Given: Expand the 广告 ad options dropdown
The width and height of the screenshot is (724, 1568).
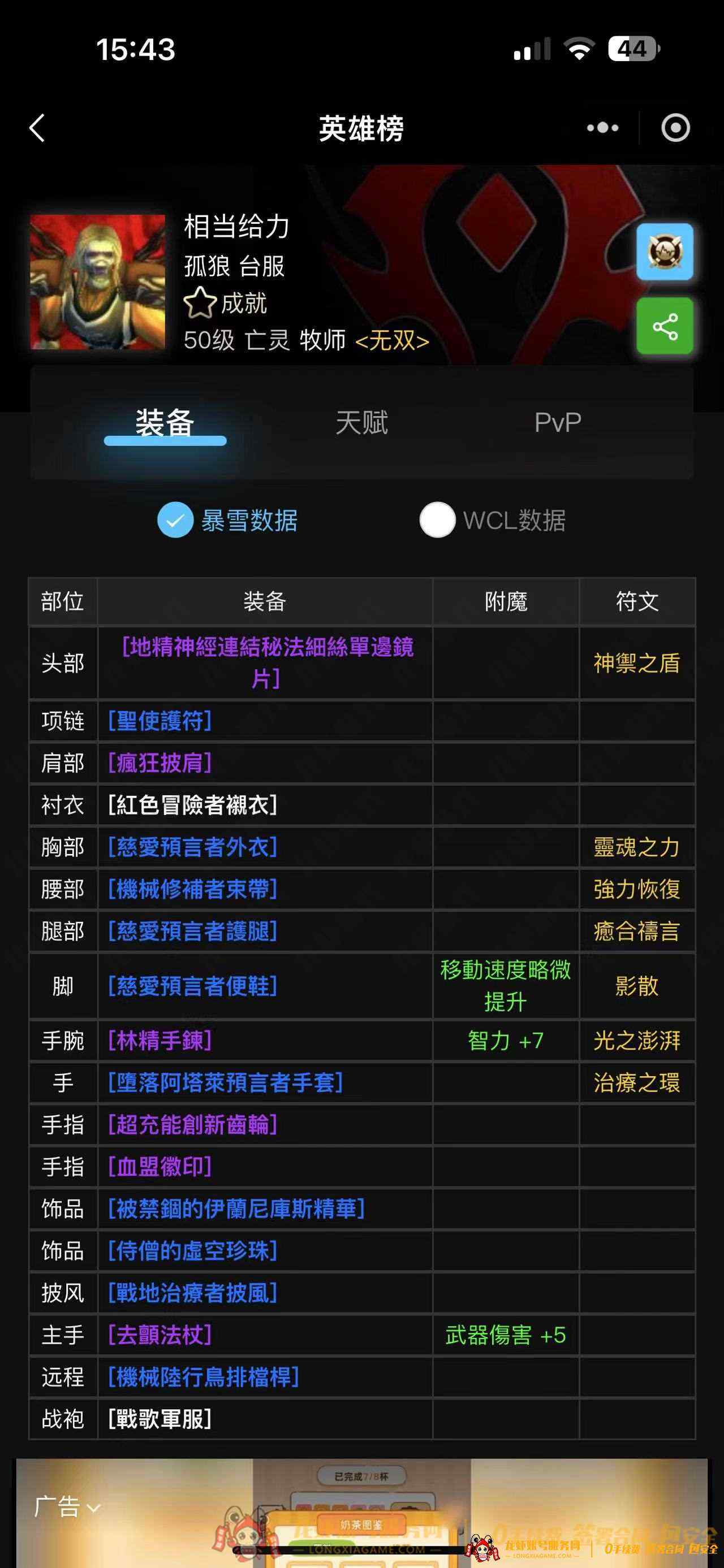Looking at the screenshot, I should [67, 1507].
